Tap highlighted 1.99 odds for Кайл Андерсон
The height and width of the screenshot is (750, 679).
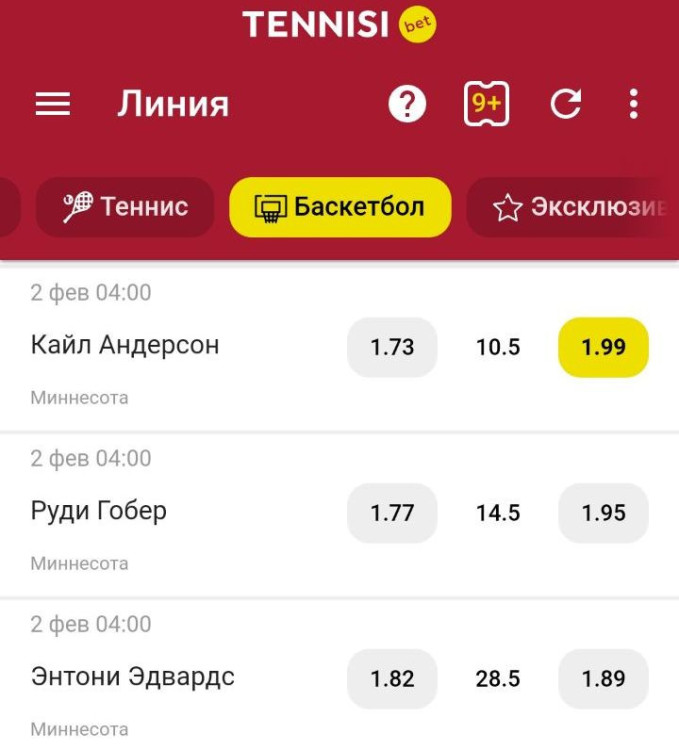coord(603,347)
